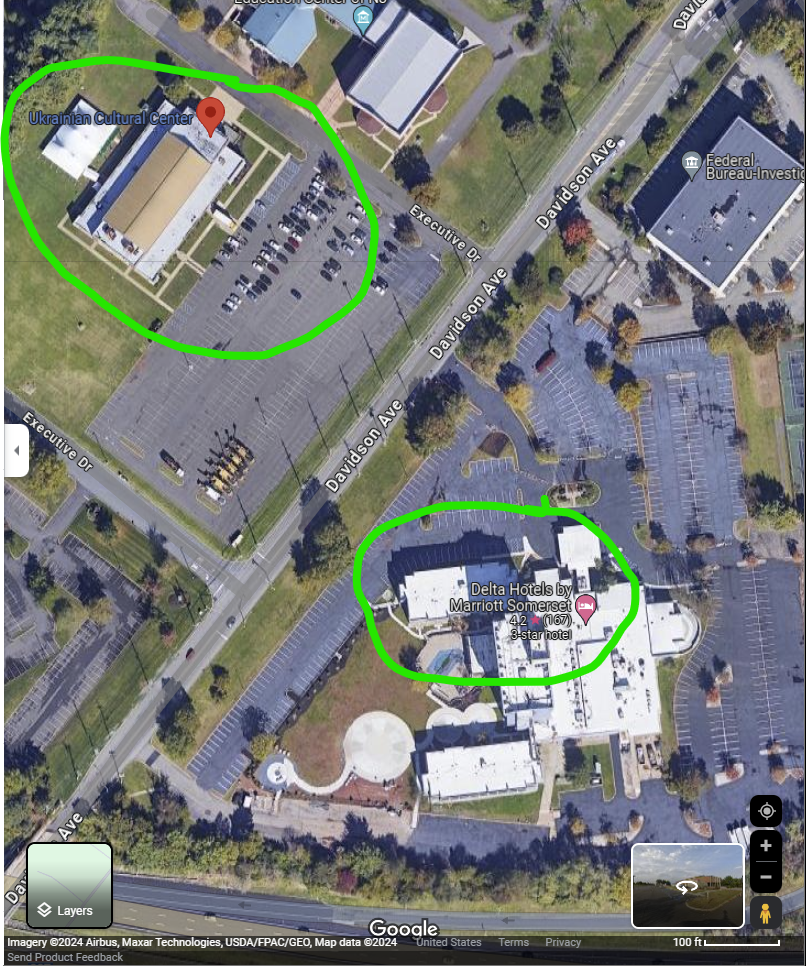Select the Street View pegman

(x=766, y=914)
